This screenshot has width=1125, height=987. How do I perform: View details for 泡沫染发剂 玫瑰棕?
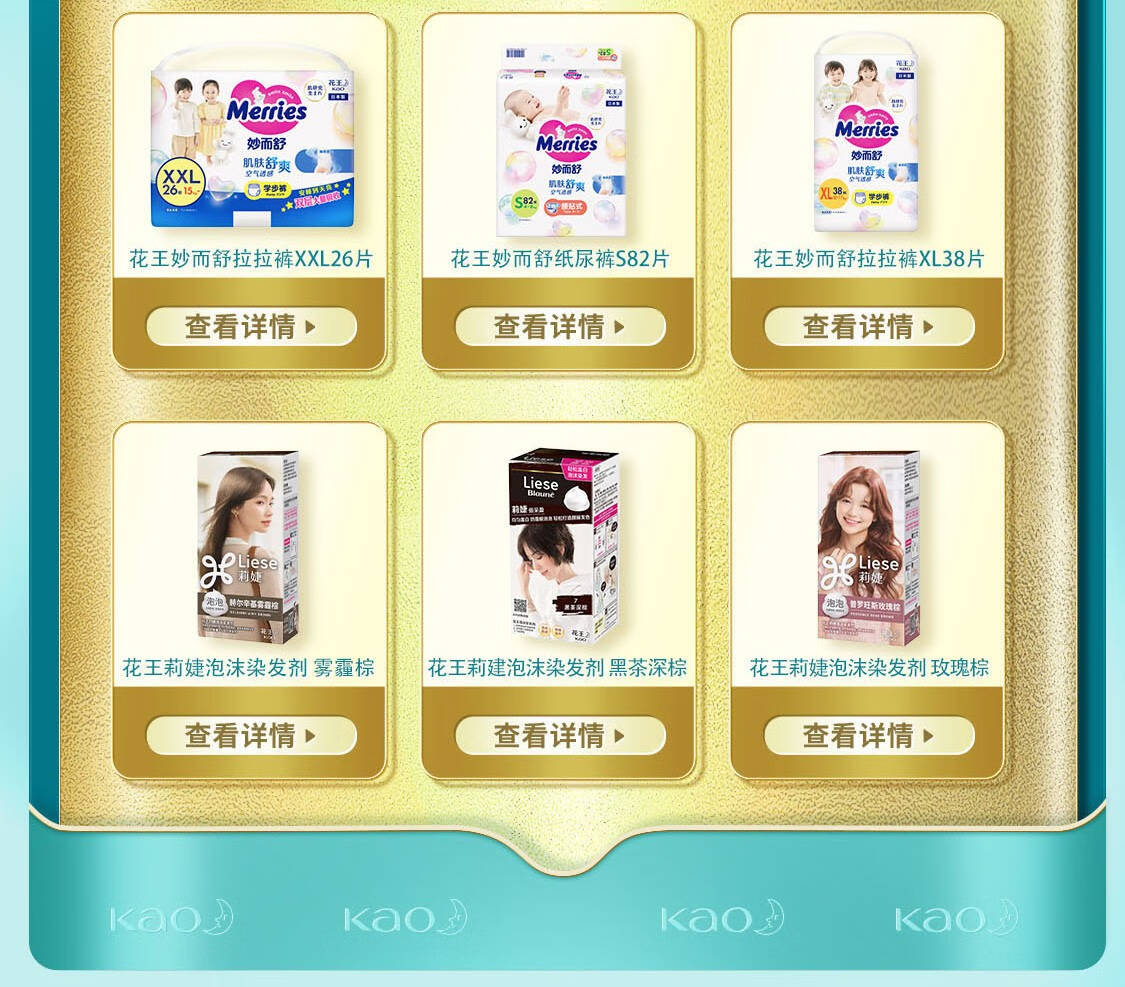click(x=868, y=736)
